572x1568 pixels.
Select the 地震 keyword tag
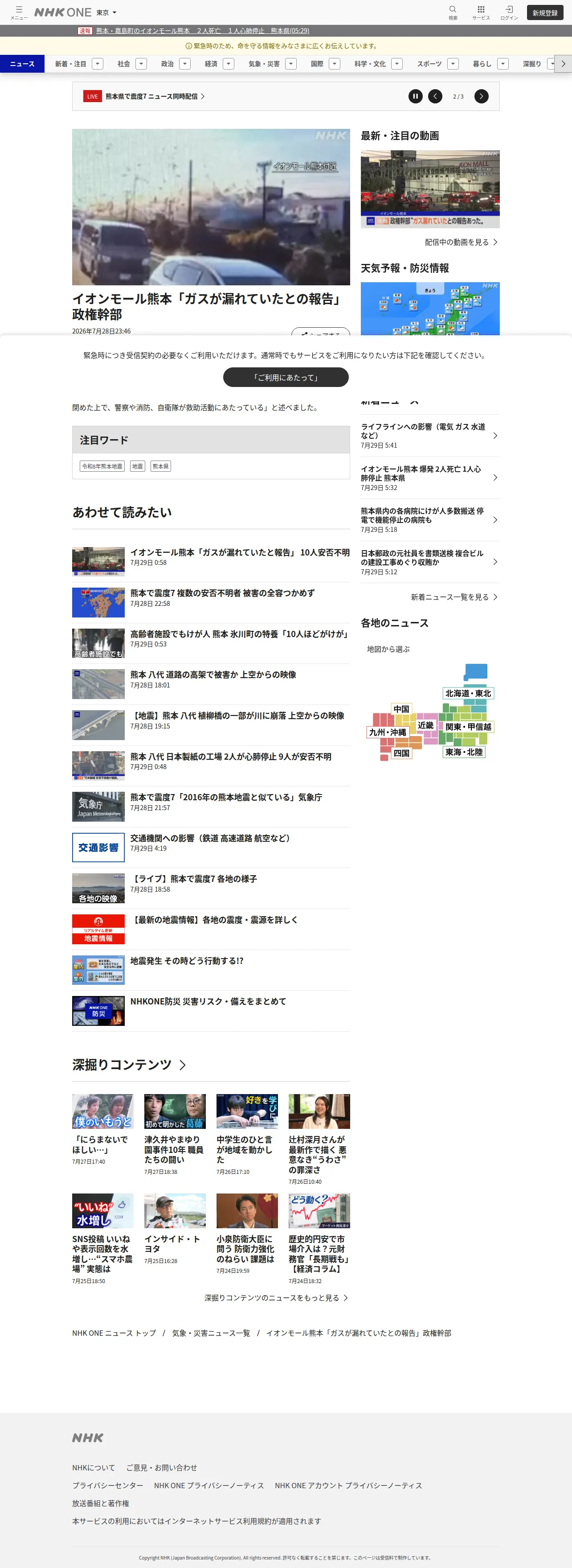[x=138, y=466]
